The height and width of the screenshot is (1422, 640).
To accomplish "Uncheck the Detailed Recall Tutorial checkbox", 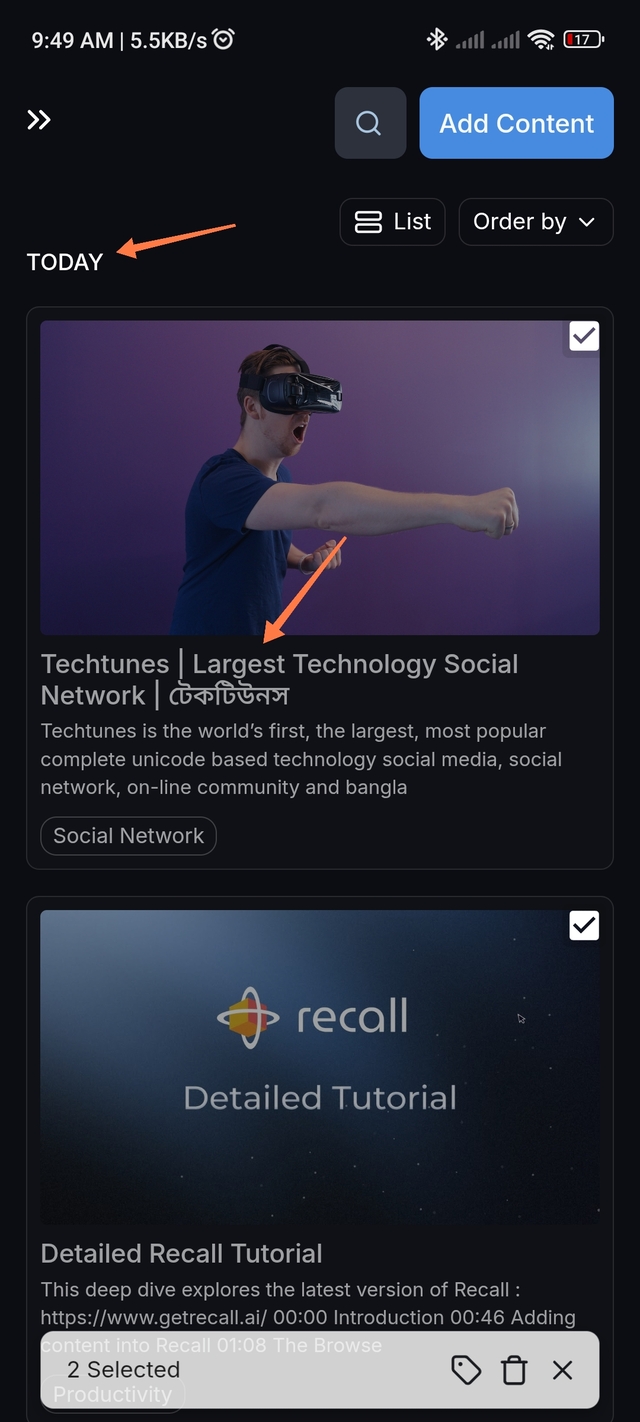I will pos(584,926).
